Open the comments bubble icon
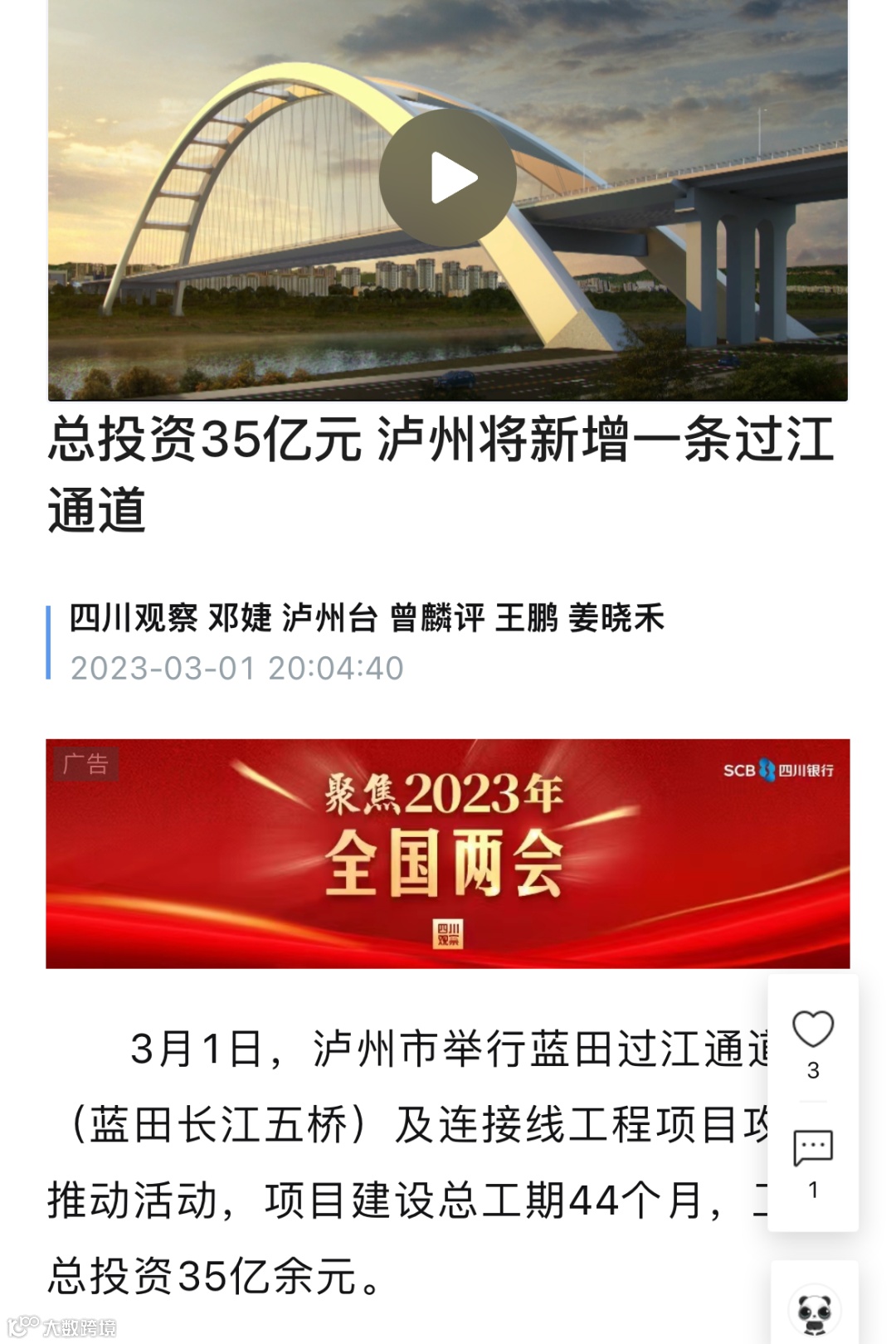This screenshot has width=896, height=1344. tap(813, 1148)
